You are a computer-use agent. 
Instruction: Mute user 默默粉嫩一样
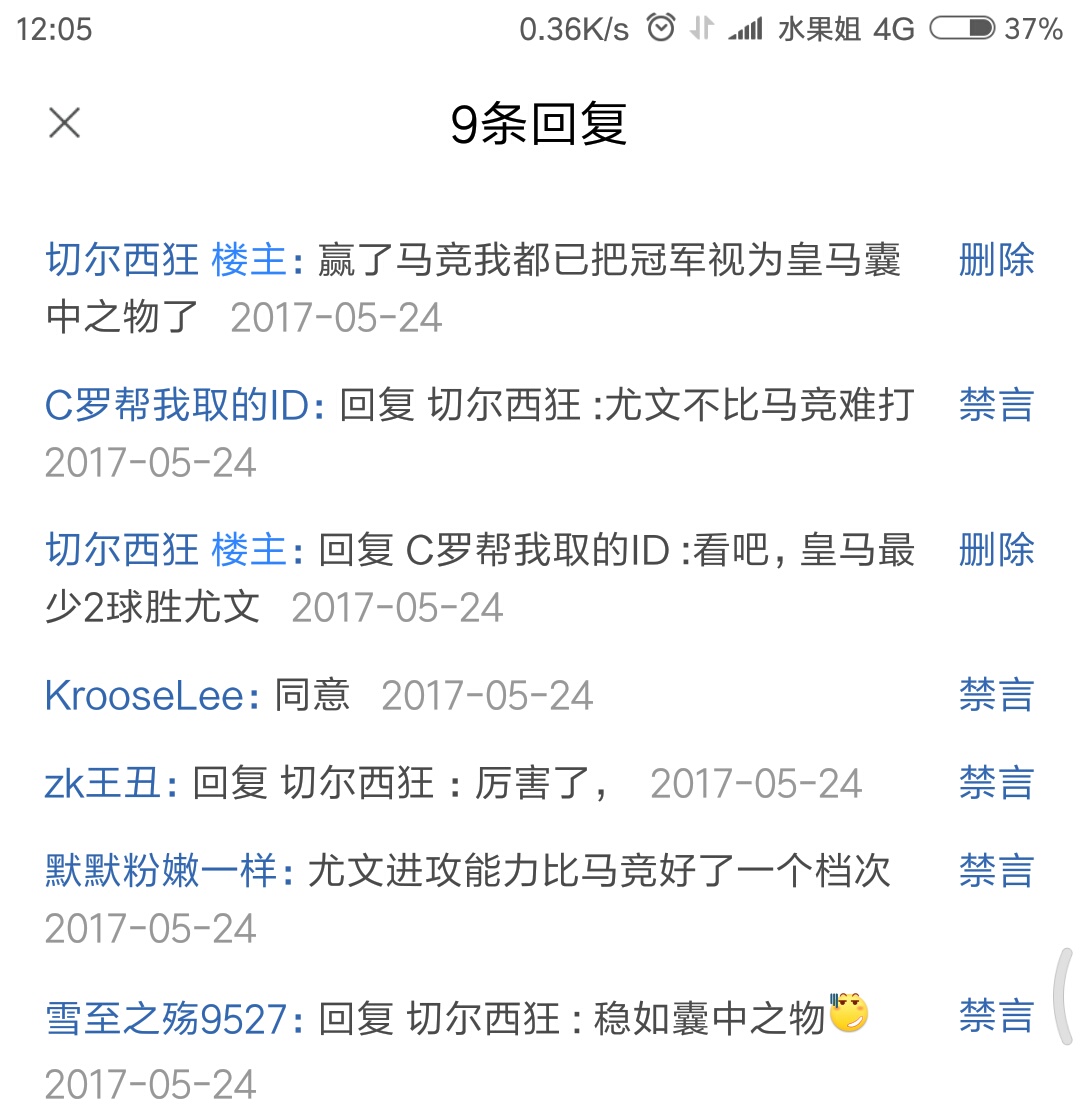coord(996,871)
